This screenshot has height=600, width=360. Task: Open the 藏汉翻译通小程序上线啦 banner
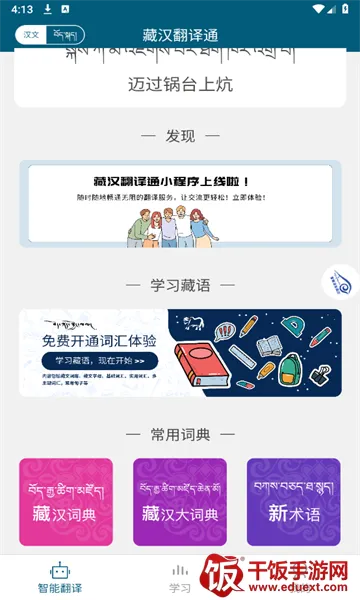180,204
